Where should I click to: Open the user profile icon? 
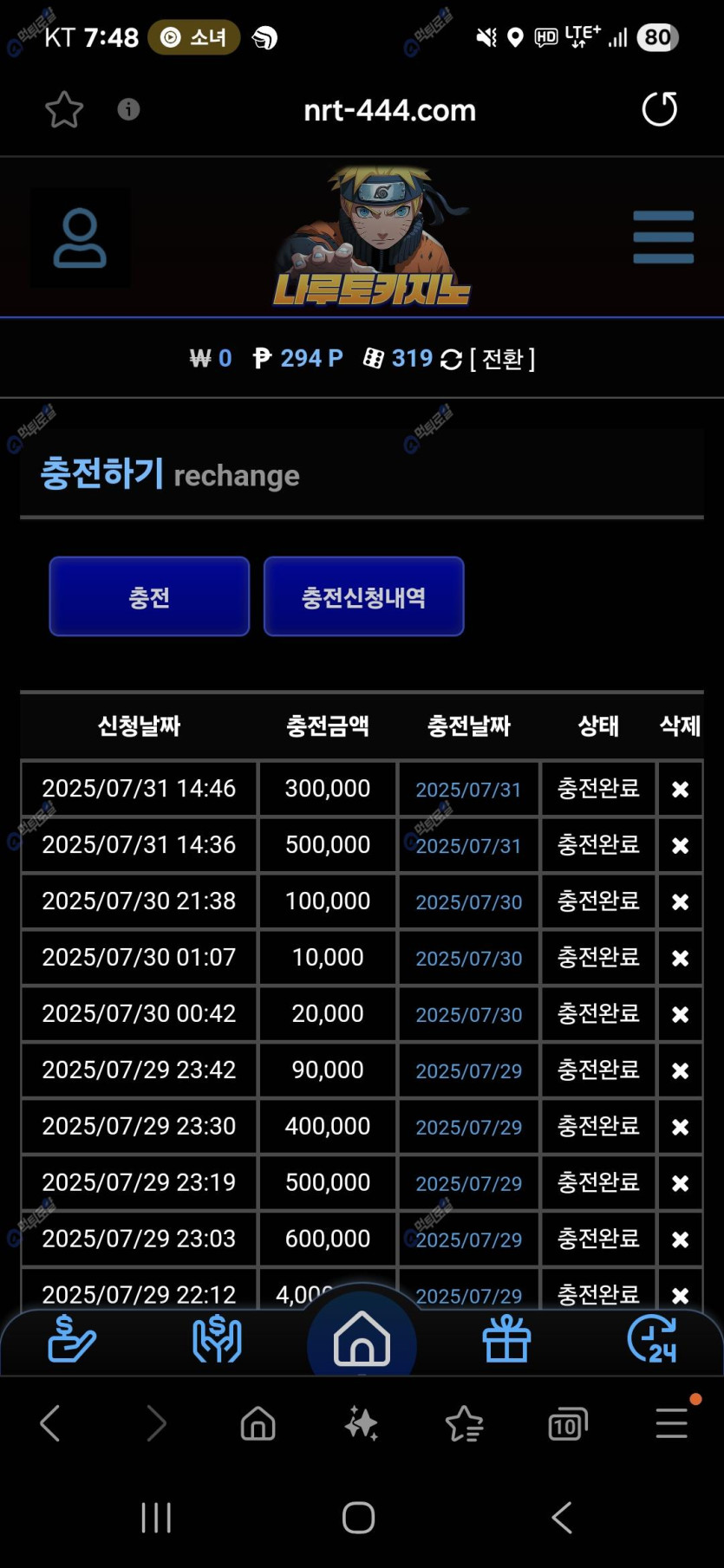click(80, 237)
